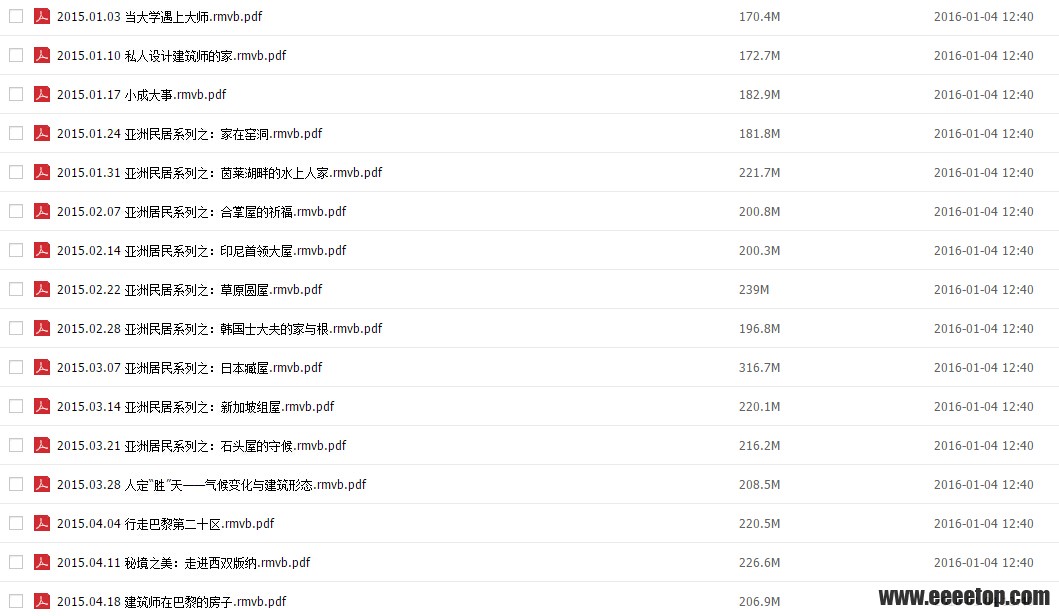Viewport: 1059px width, 616px height.
Task: Select checkbox for 2015.01.10 私人设计建筑师的家
Action: (x=16, y=56)
